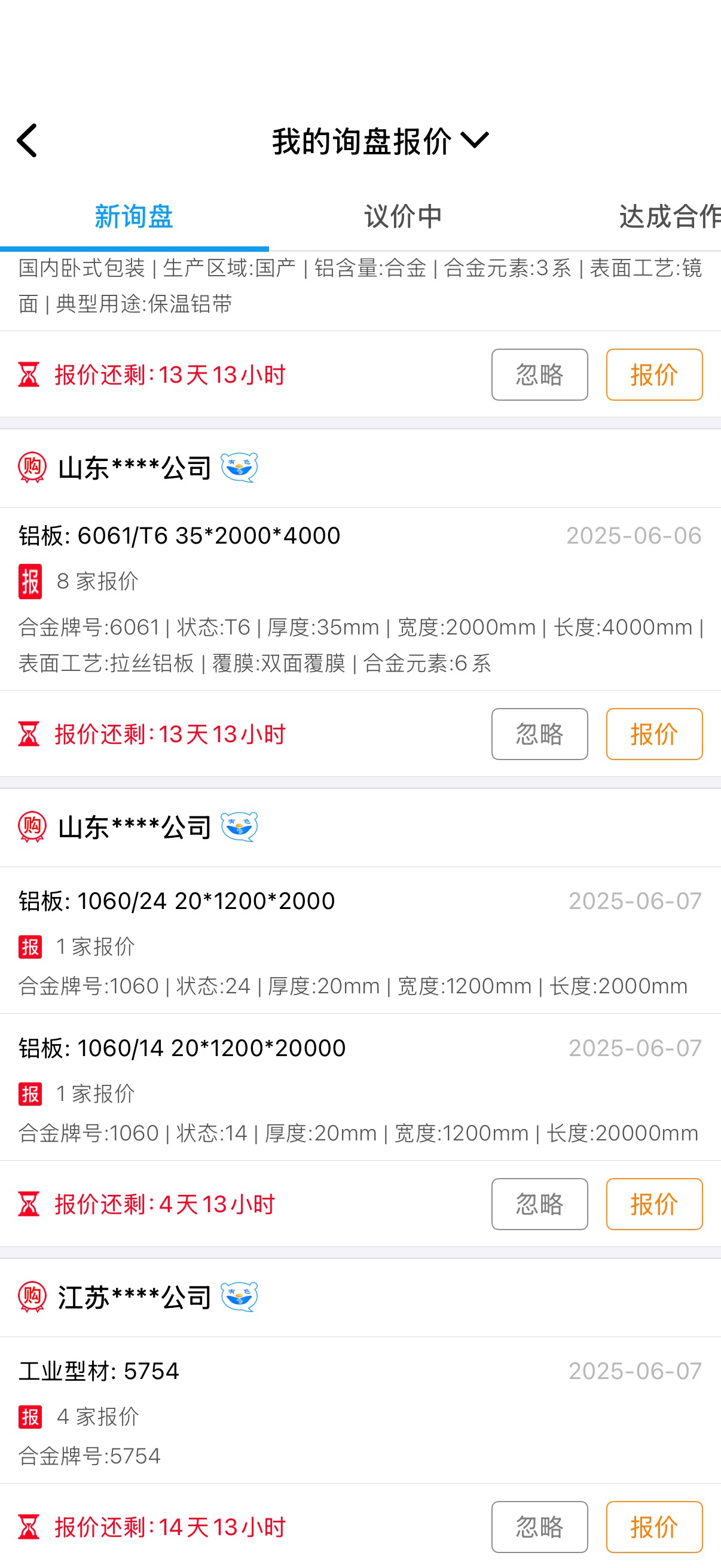
Task: Switch to the 达成合作 tab
Action: [669, 216]
